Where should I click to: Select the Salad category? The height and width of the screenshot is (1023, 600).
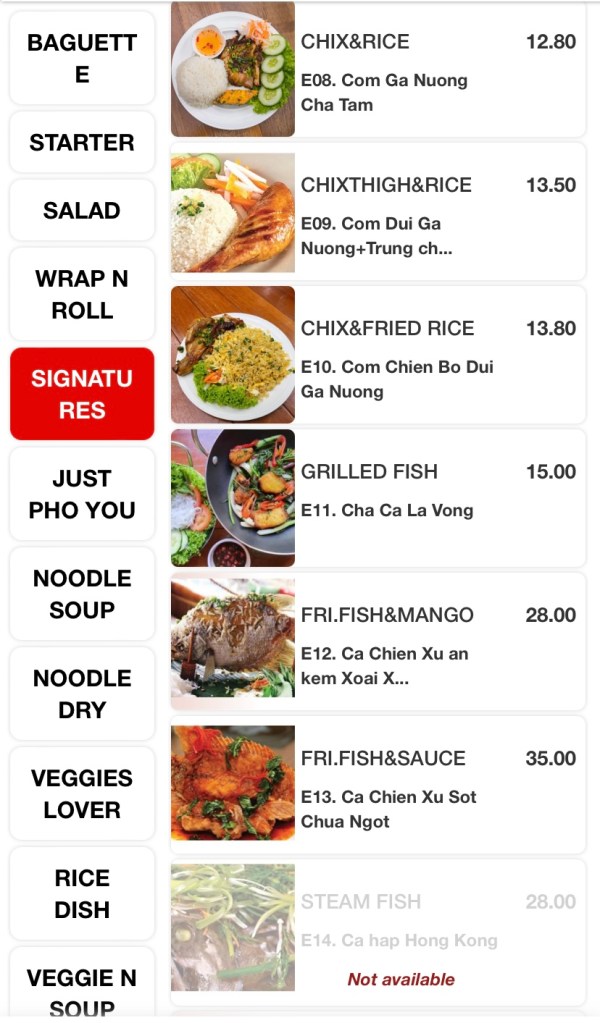82,210
